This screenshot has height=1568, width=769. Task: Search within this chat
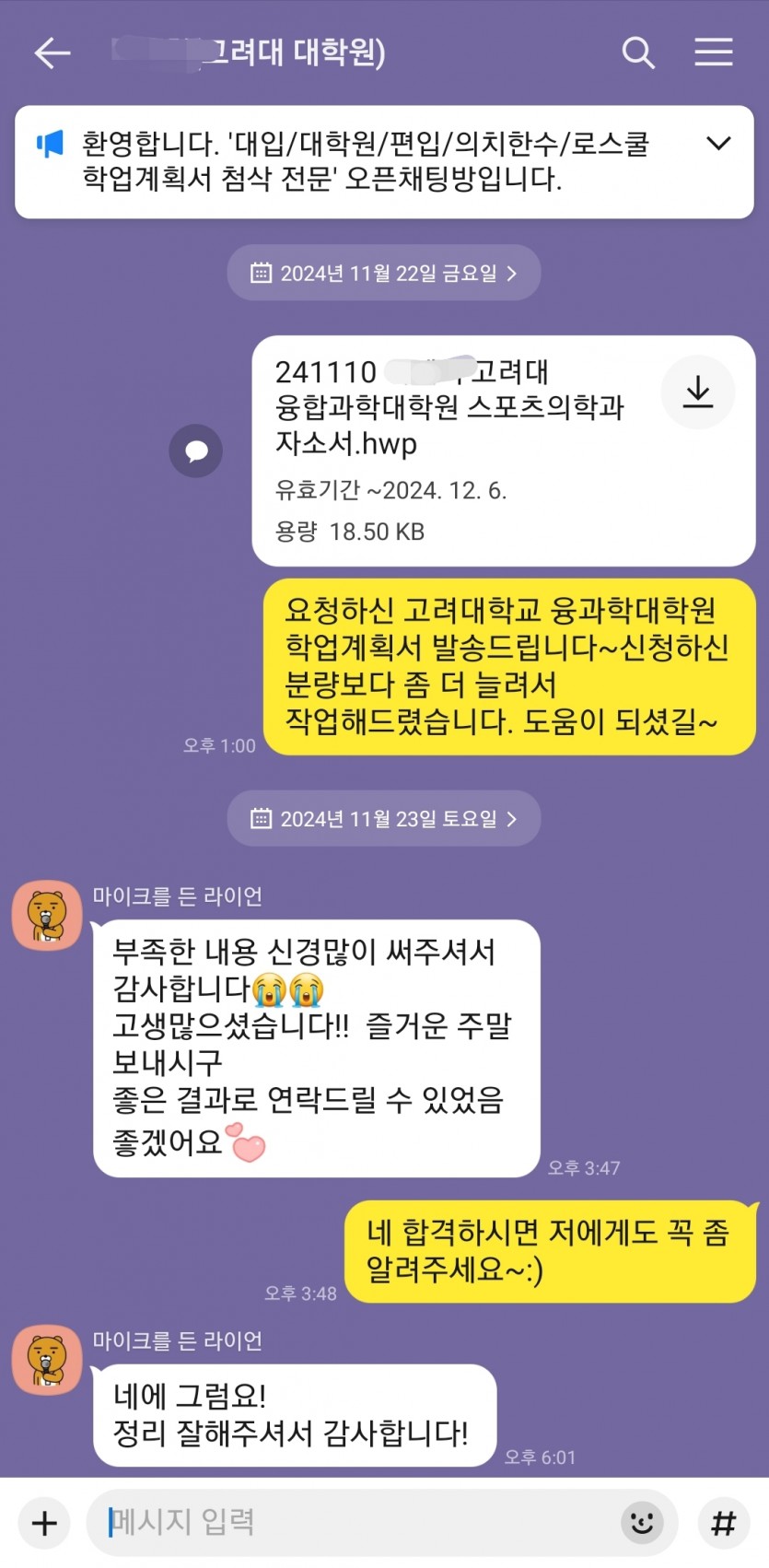click(x=637, y=53)
